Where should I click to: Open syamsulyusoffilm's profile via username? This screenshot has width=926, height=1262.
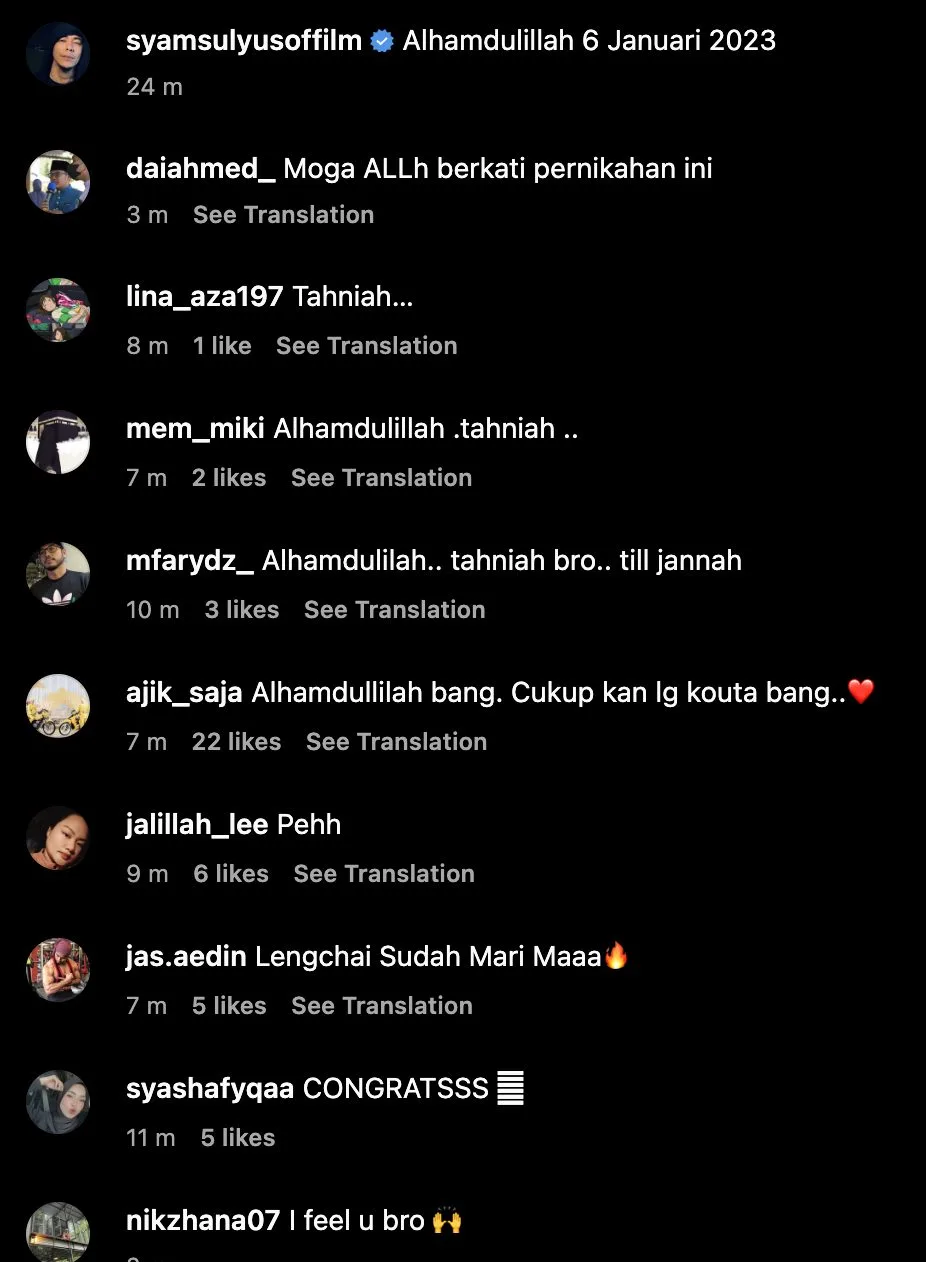[x=243, y=41]
